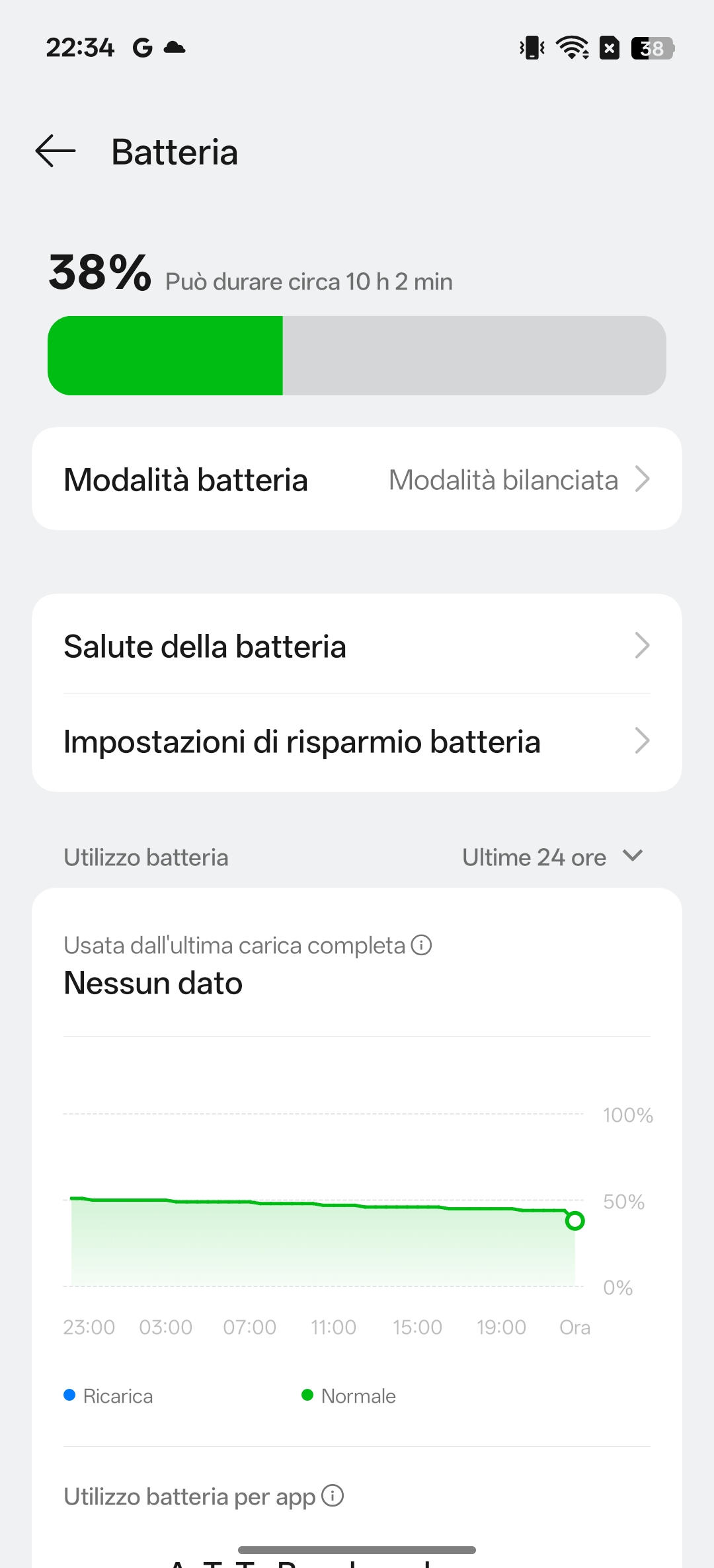The width and height of the screenshot is (714, 1568).
Task: Open Impostazioni di risparmio batteria
Action: click(x=357, y=742)
